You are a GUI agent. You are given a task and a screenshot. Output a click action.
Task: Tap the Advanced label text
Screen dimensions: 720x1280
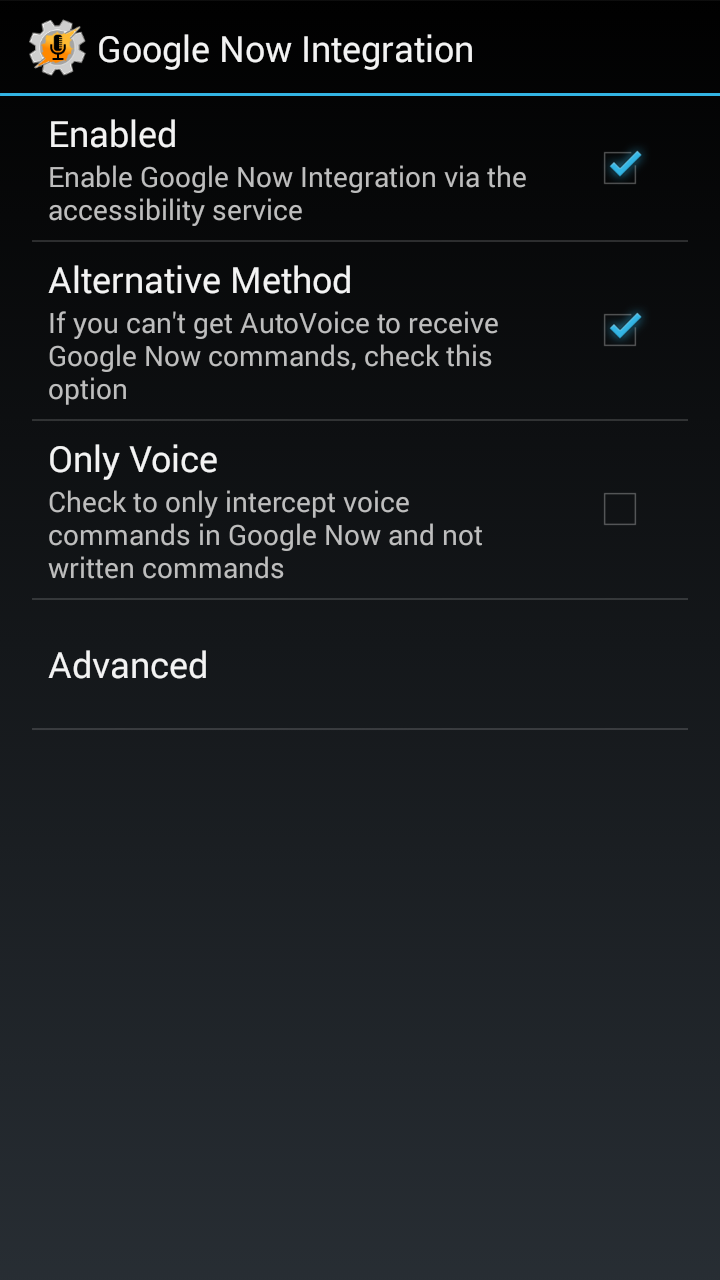pos(127,665)
